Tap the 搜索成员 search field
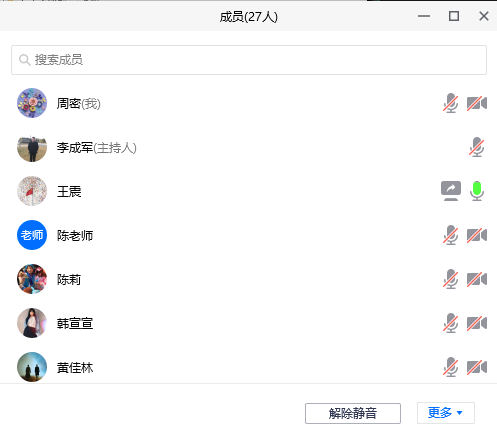 tap(249, 60)
